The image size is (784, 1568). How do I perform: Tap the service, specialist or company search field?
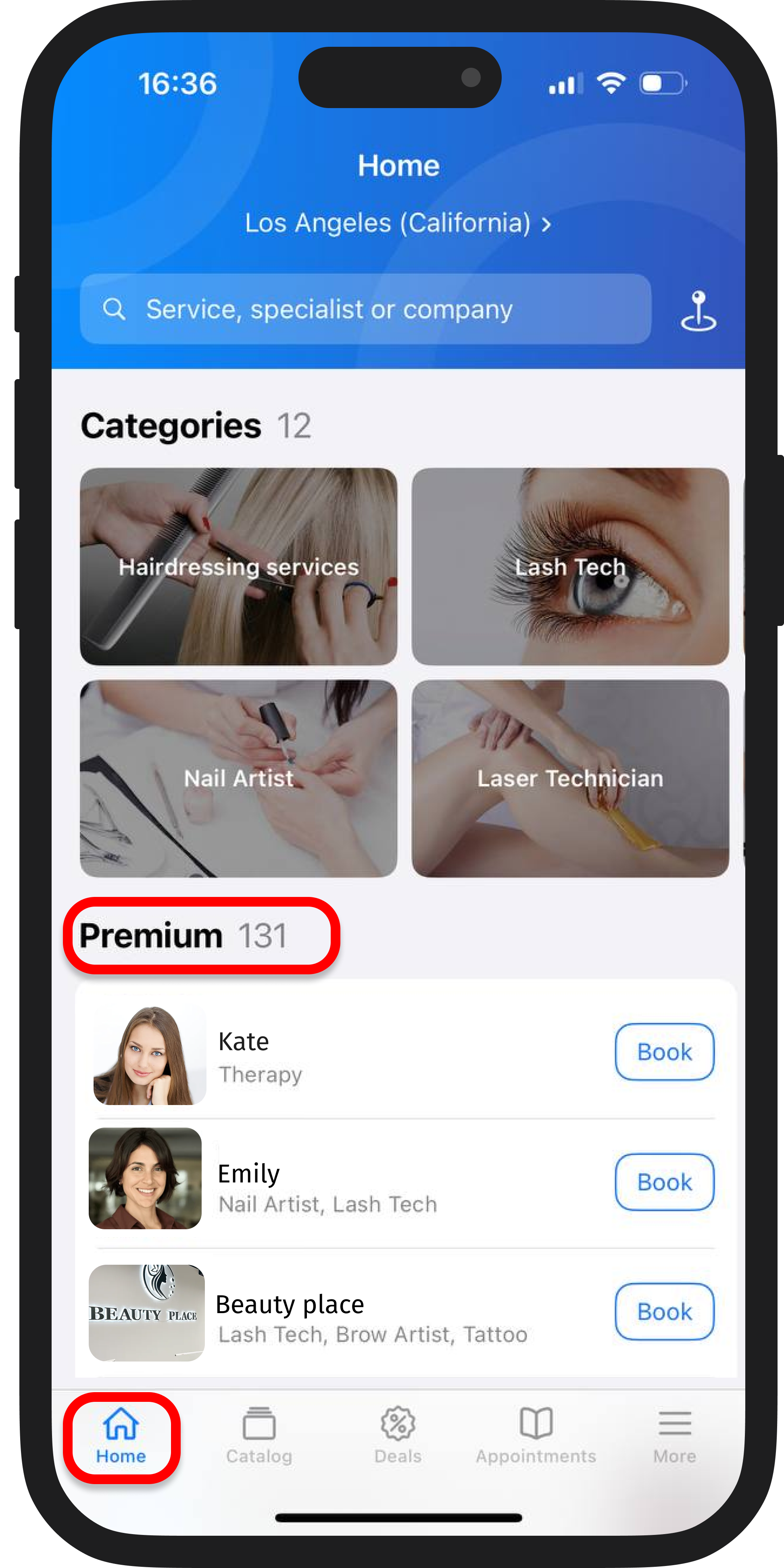click(365, 309)
